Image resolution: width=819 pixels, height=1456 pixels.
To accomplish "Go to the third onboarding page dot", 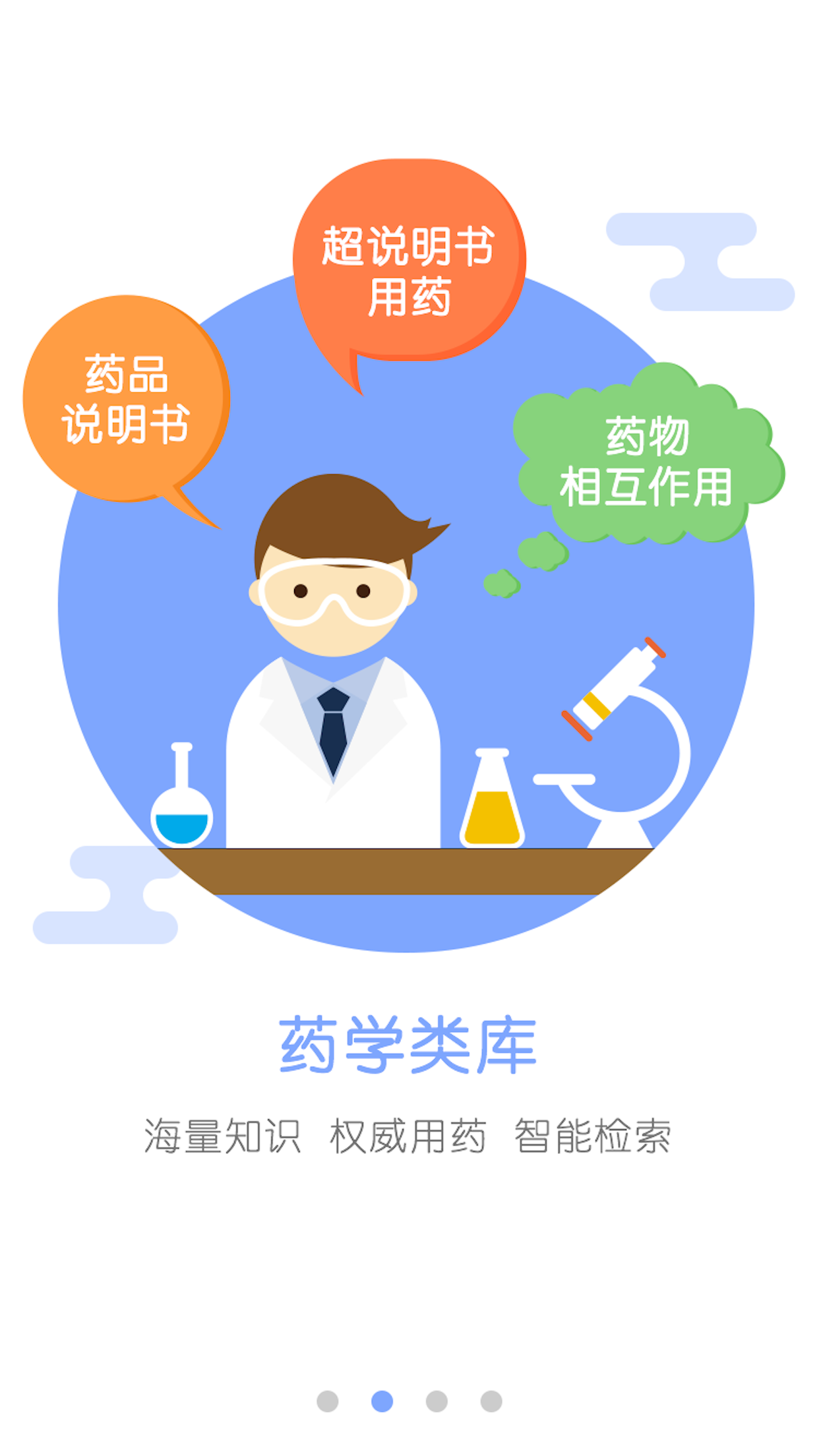I will (x=437, y=1401).
